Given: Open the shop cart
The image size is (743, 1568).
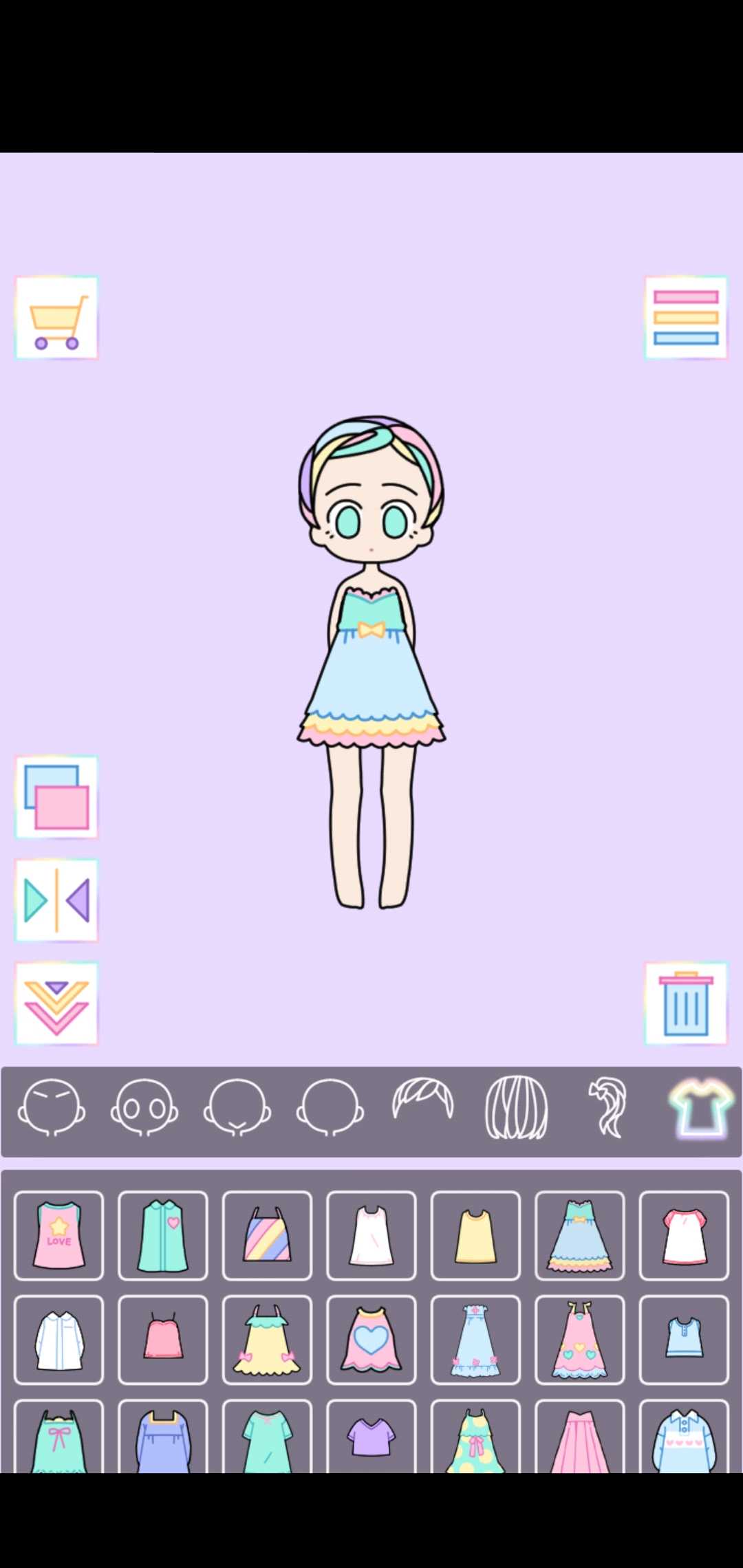Looking at the screenshot, I should pyautogui.click(x=56, y=316).
